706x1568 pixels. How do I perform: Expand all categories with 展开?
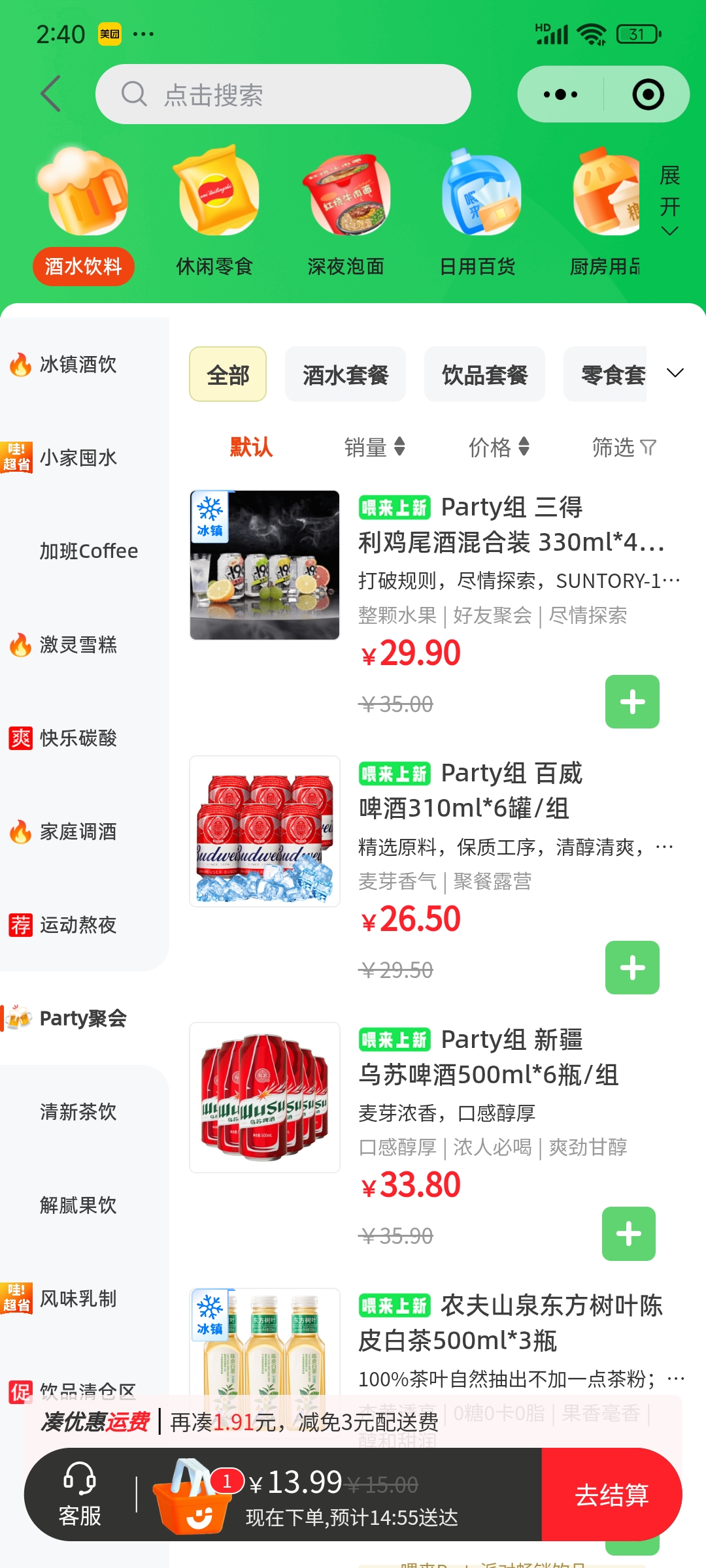coord(670,200)
